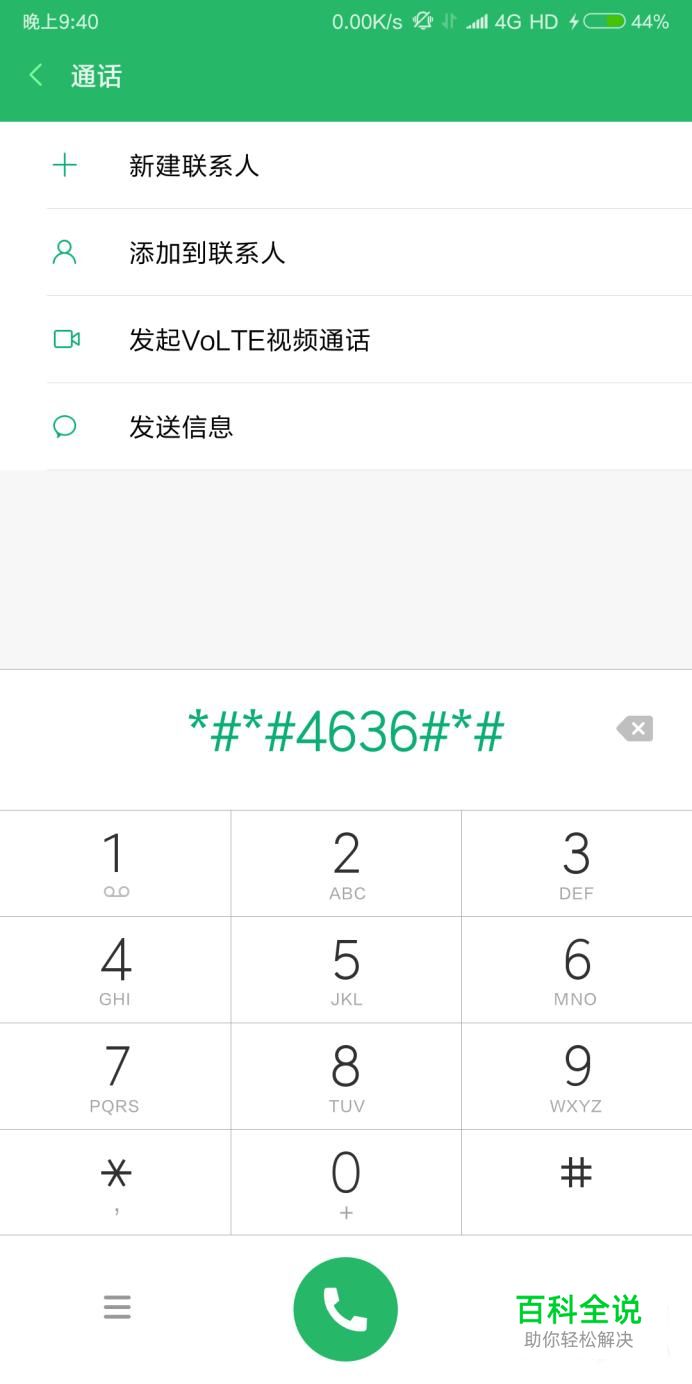Select 新建联系人 to create a contact
Image resolution: width=692 pixels, height=1384 pixels.
pyautogui.click(x=194, y=166)
